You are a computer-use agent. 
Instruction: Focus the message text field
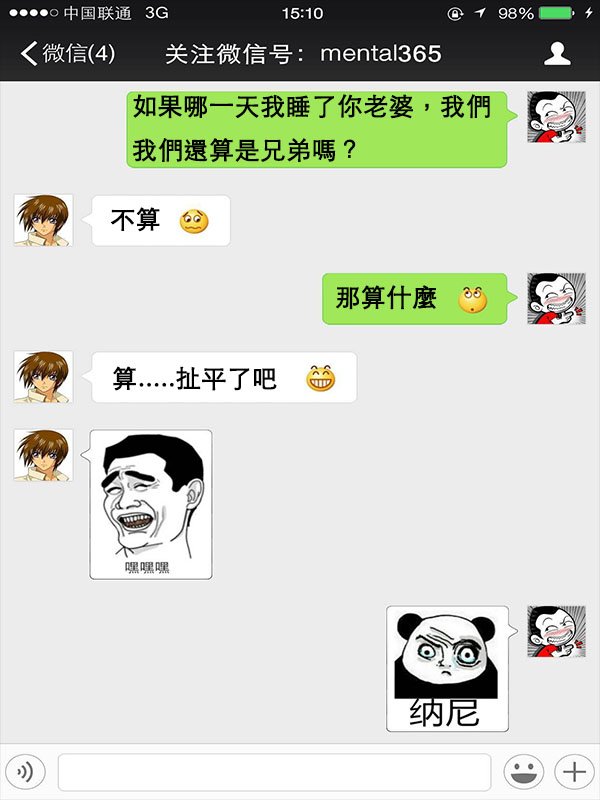(x=274, y=771)
